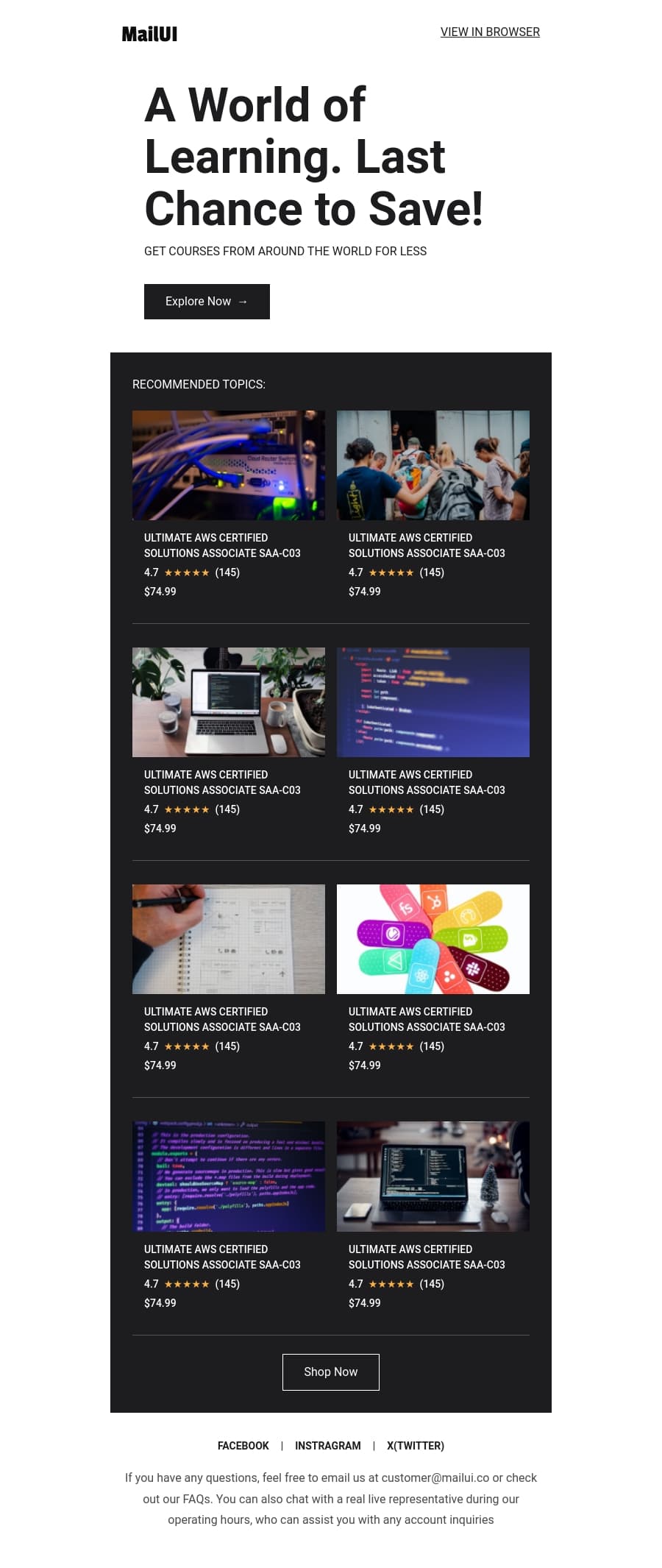Viewport: 662px width, 1568px height.
Task: Open the course card with notebook sketch photo
Action: [228, 939]
